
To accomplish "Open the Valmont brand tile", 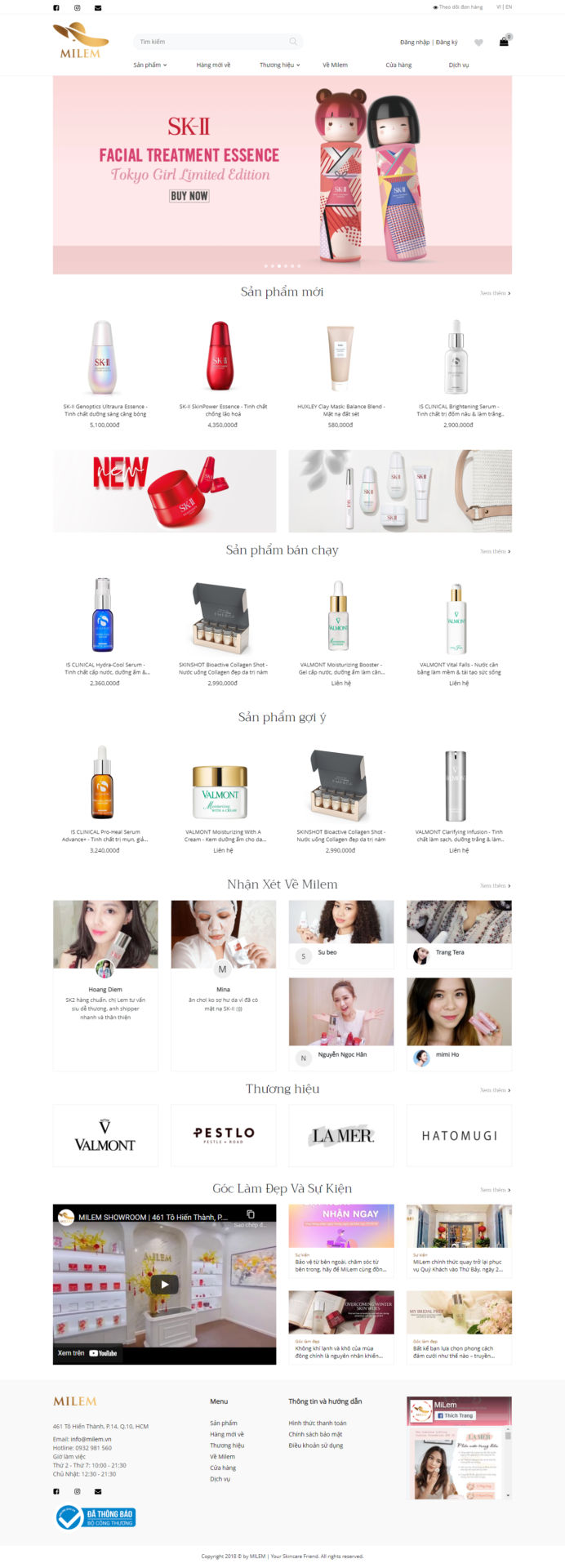I will coord(105,1135).
